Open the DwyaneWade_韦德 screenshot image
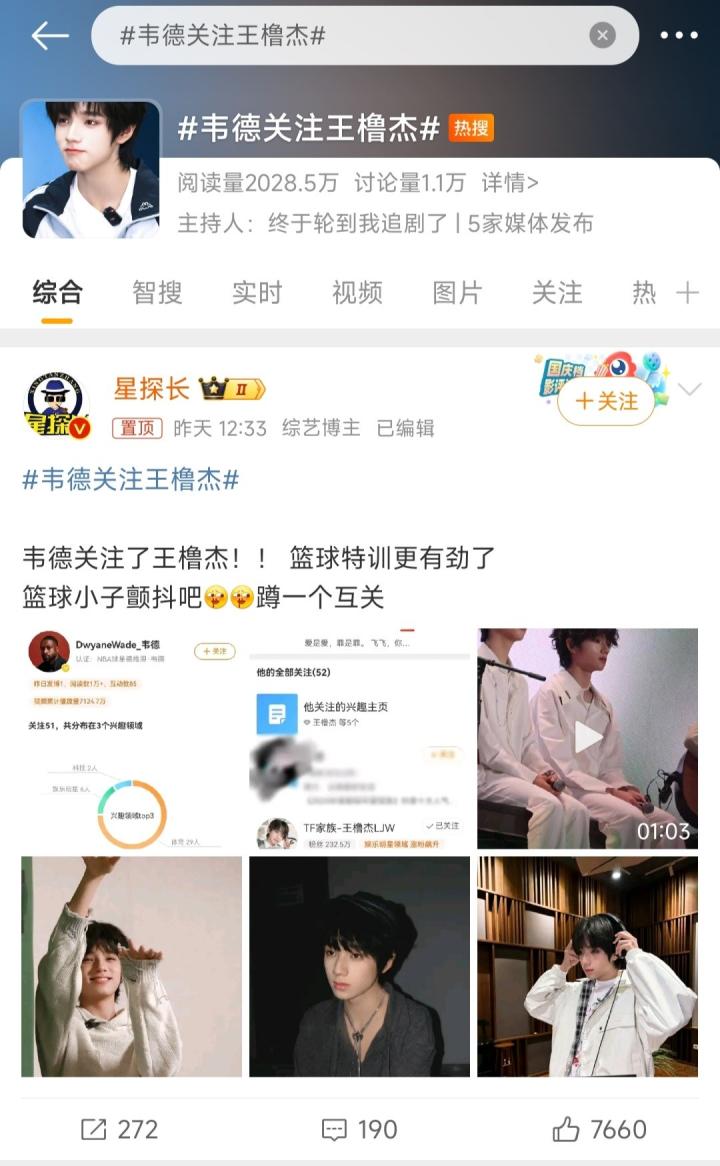Viewport: 720px width, 1166px height. pyautogui.click(x=131, y=738)
